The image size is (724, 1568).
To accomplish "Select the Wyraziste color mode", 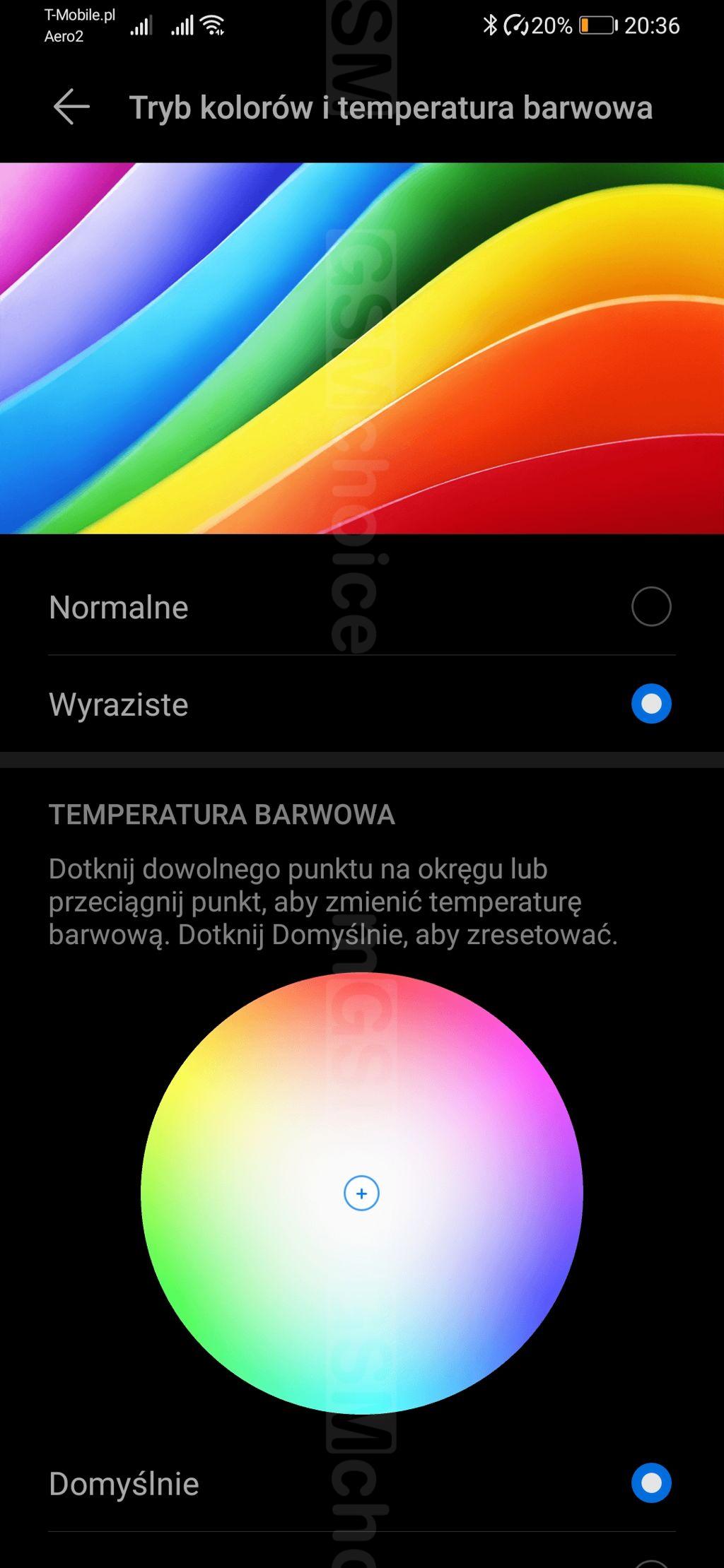I will [x=650, y=704].
